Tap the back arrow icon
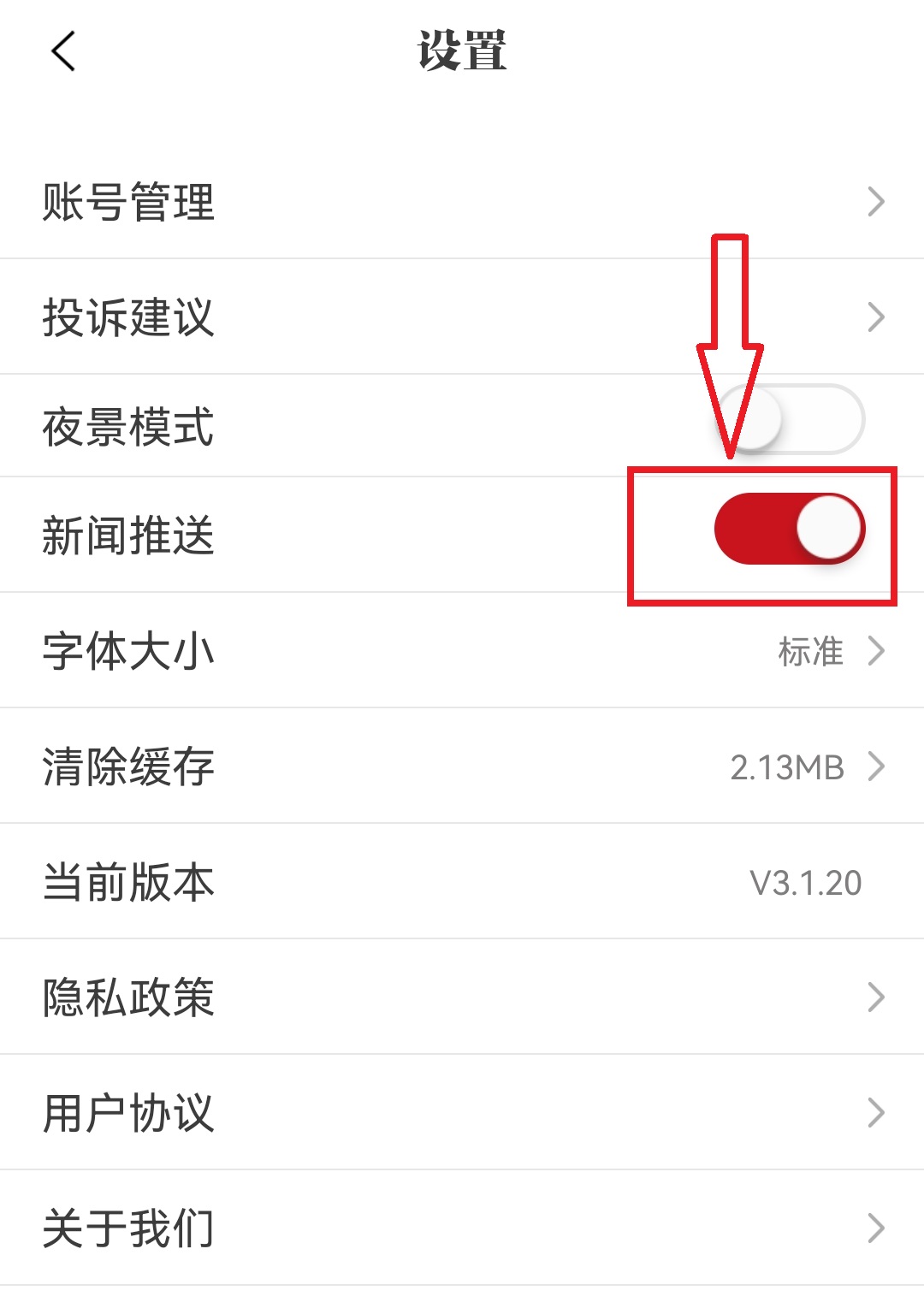 click(60, 51)
